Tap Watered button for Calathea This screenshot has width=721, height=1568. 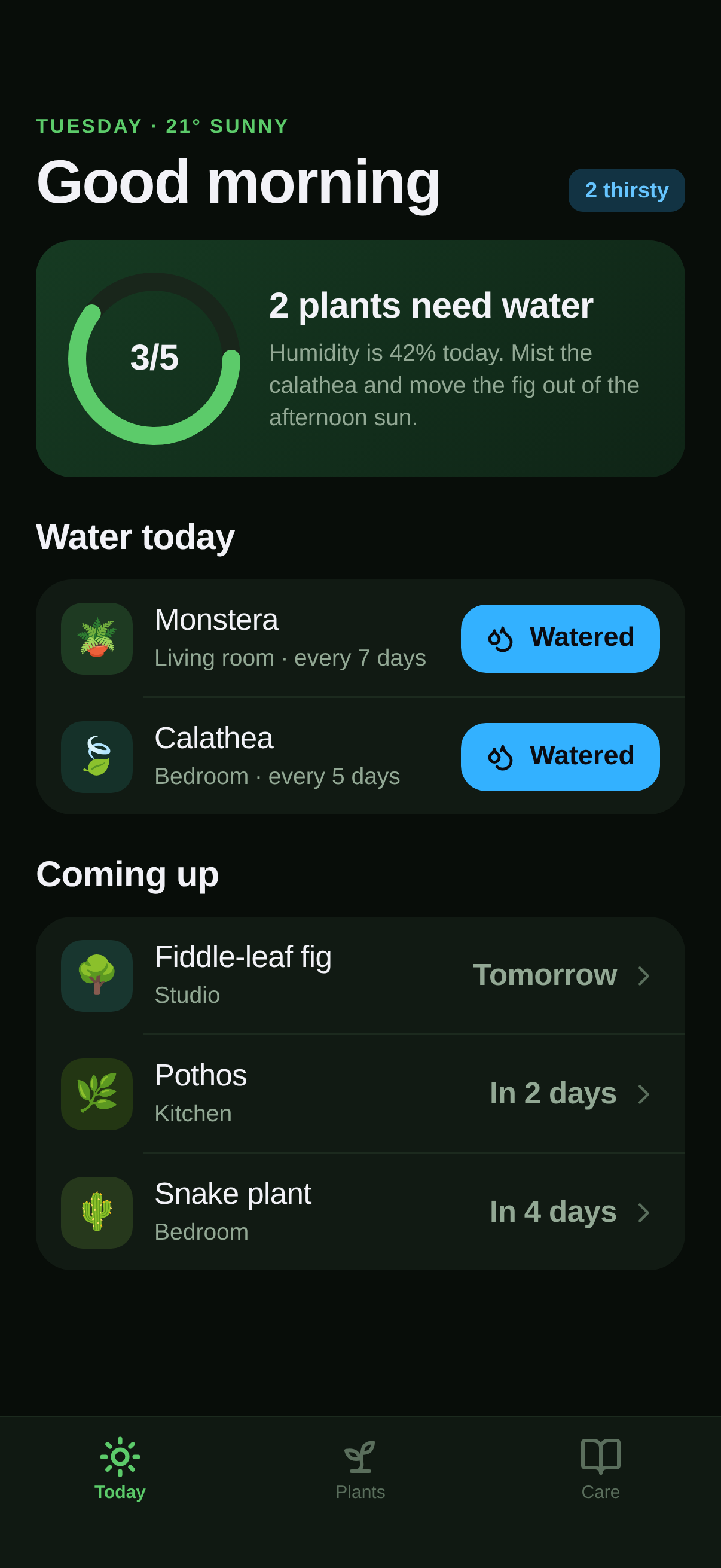(x=560, y=756)
